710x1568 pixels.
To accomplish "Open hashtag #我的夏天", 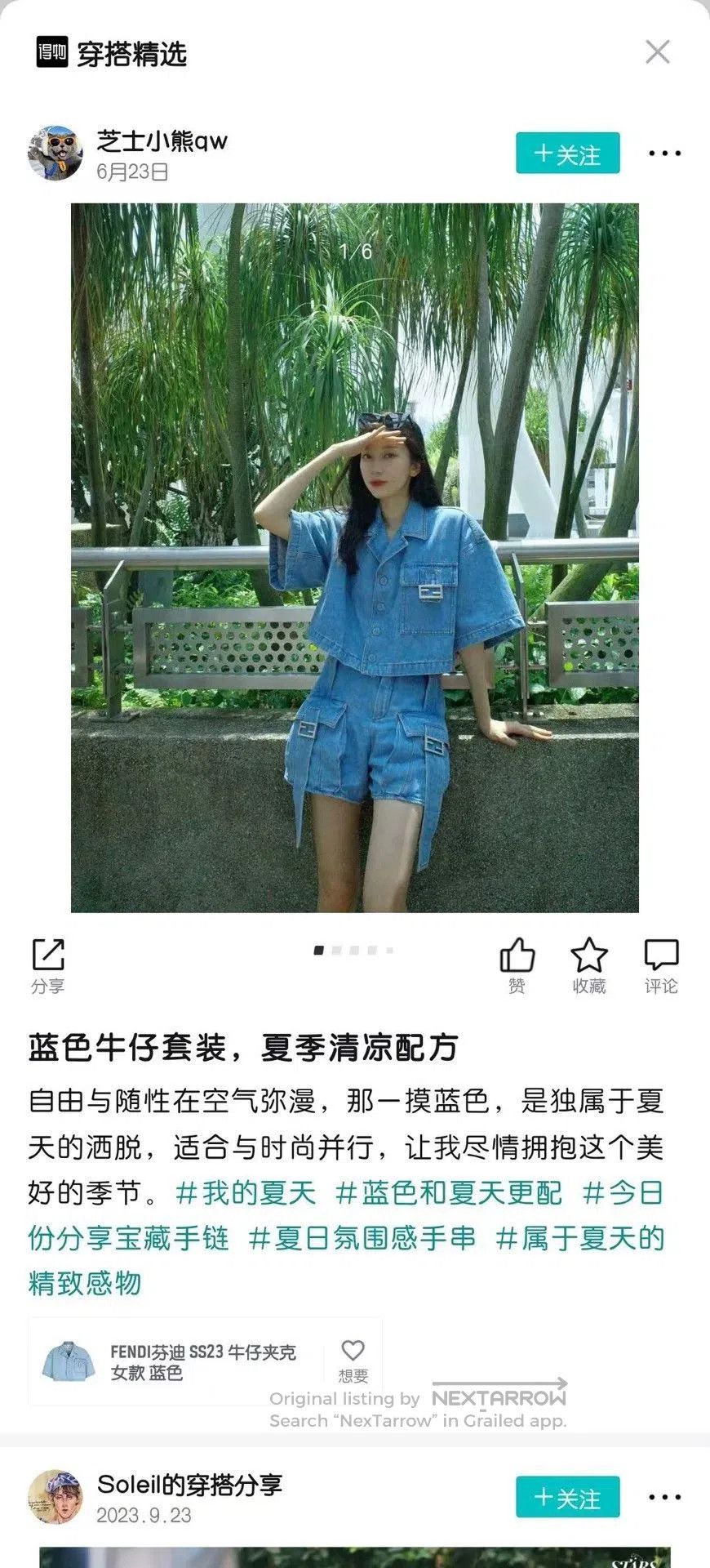I will [246, 1193].
